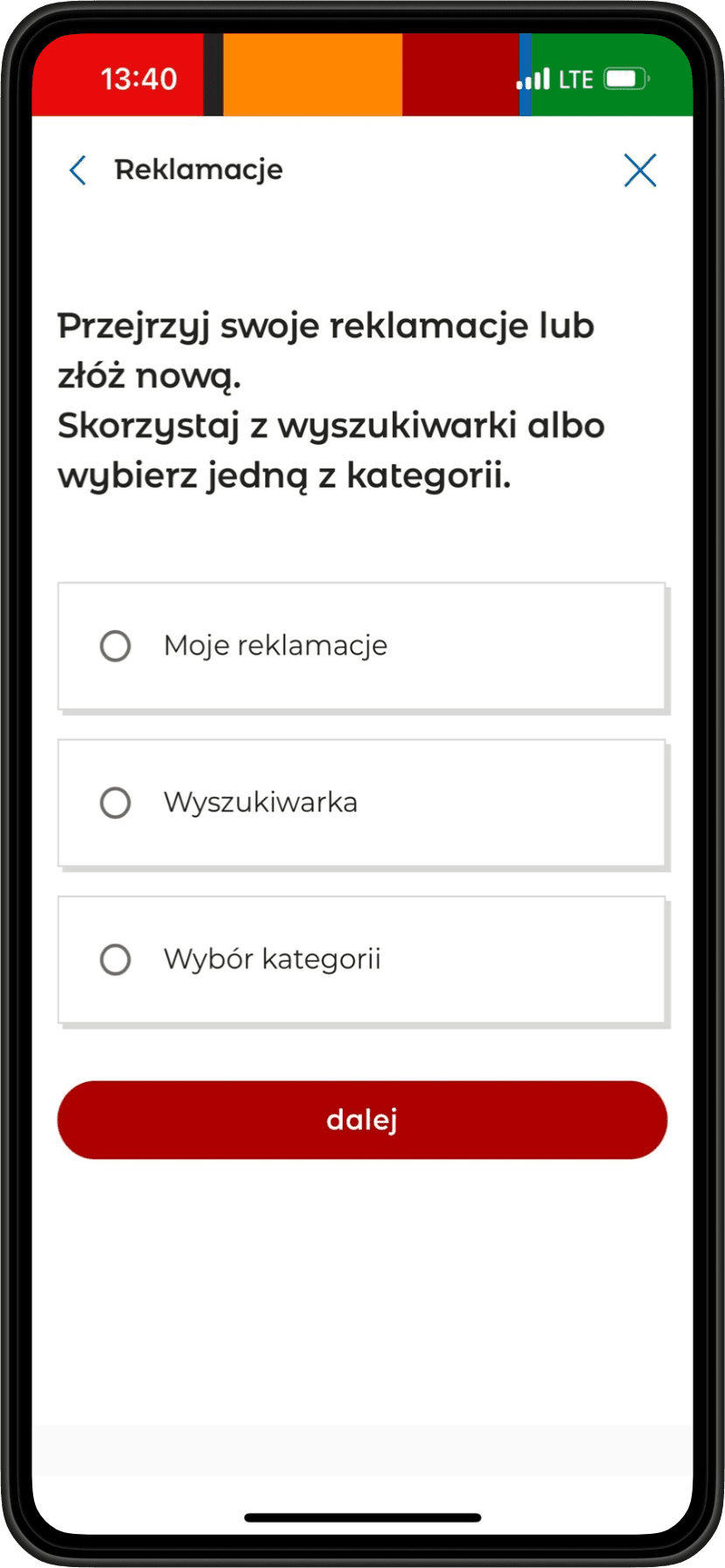
Task: Go back from Reklamacje screen
Action: pos(78,170)
